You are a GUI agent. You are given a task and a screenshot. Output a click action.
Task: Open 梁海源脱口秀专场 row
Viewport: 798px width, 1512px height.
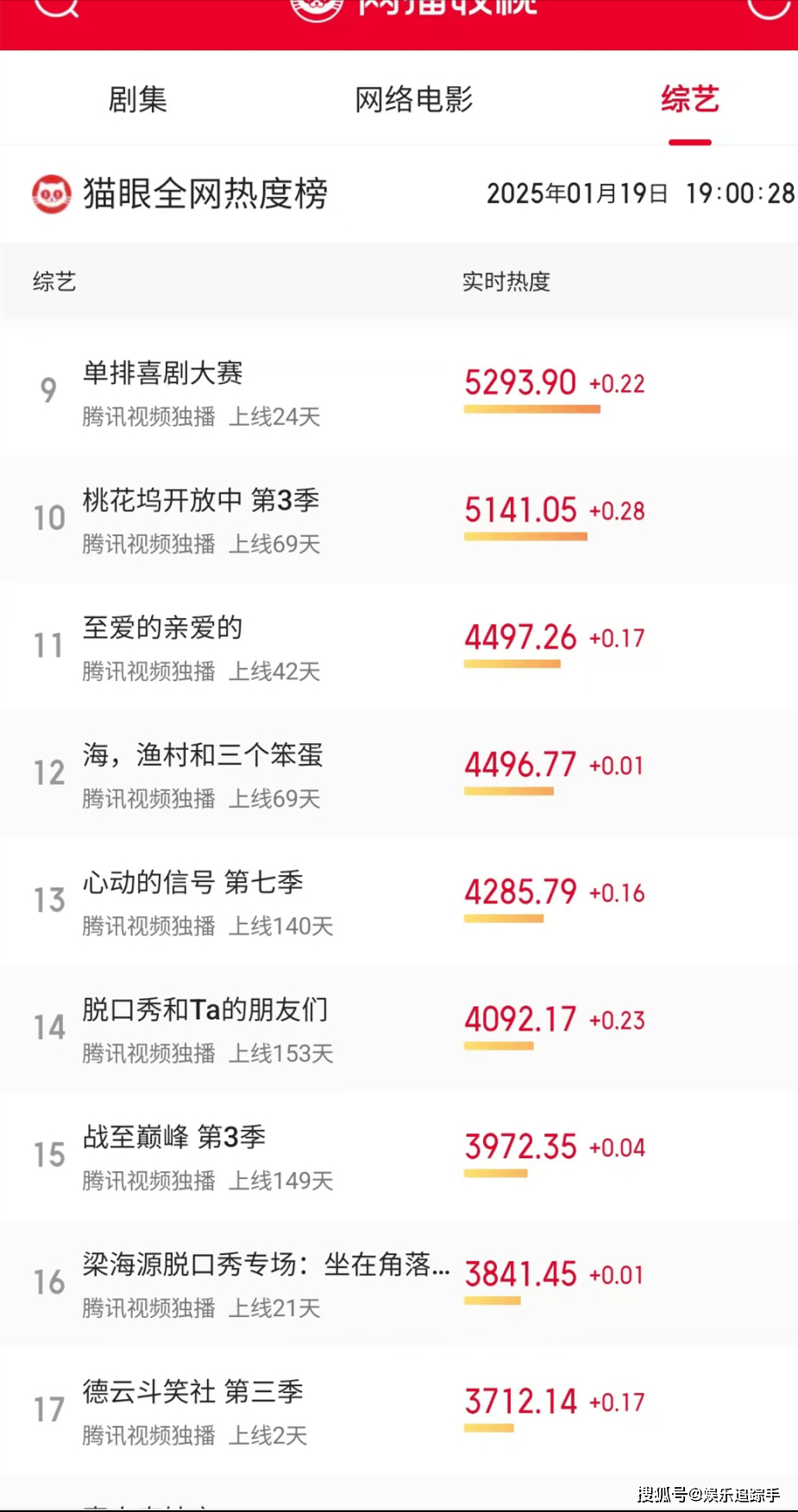tap(399, 1283)
